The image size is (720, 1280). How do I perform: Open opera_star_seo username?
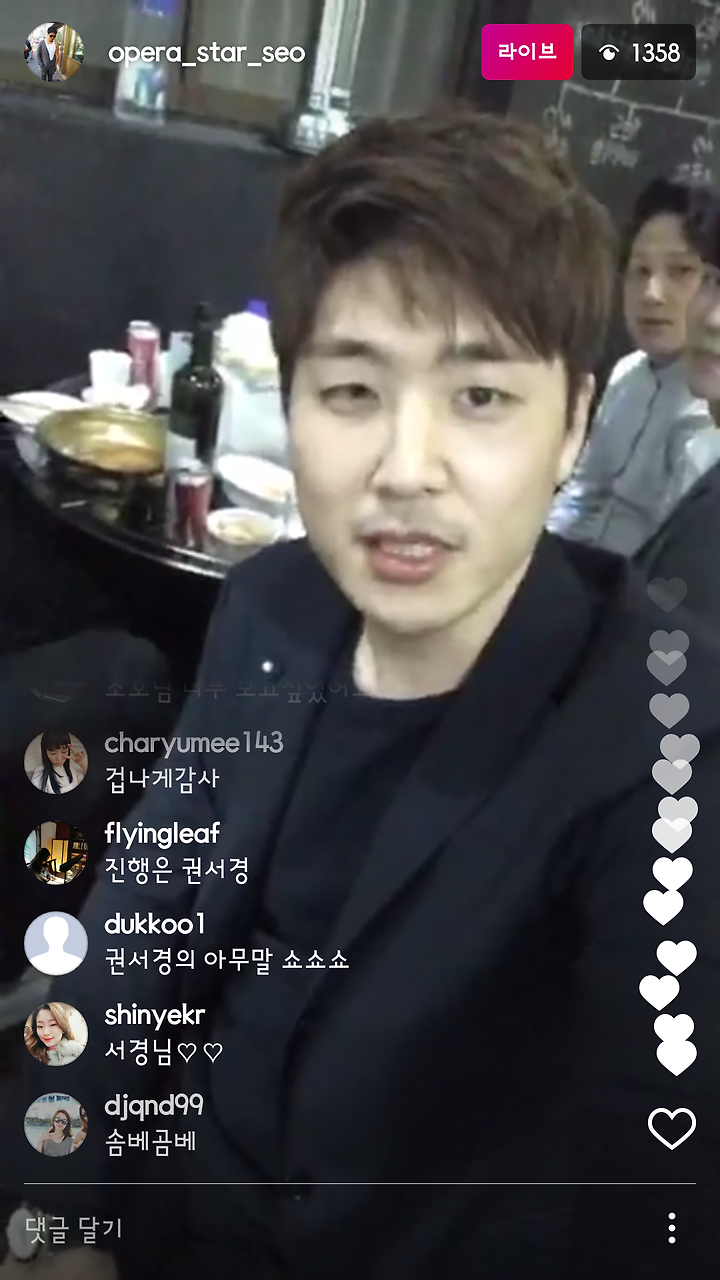click(x=206, y=53)
